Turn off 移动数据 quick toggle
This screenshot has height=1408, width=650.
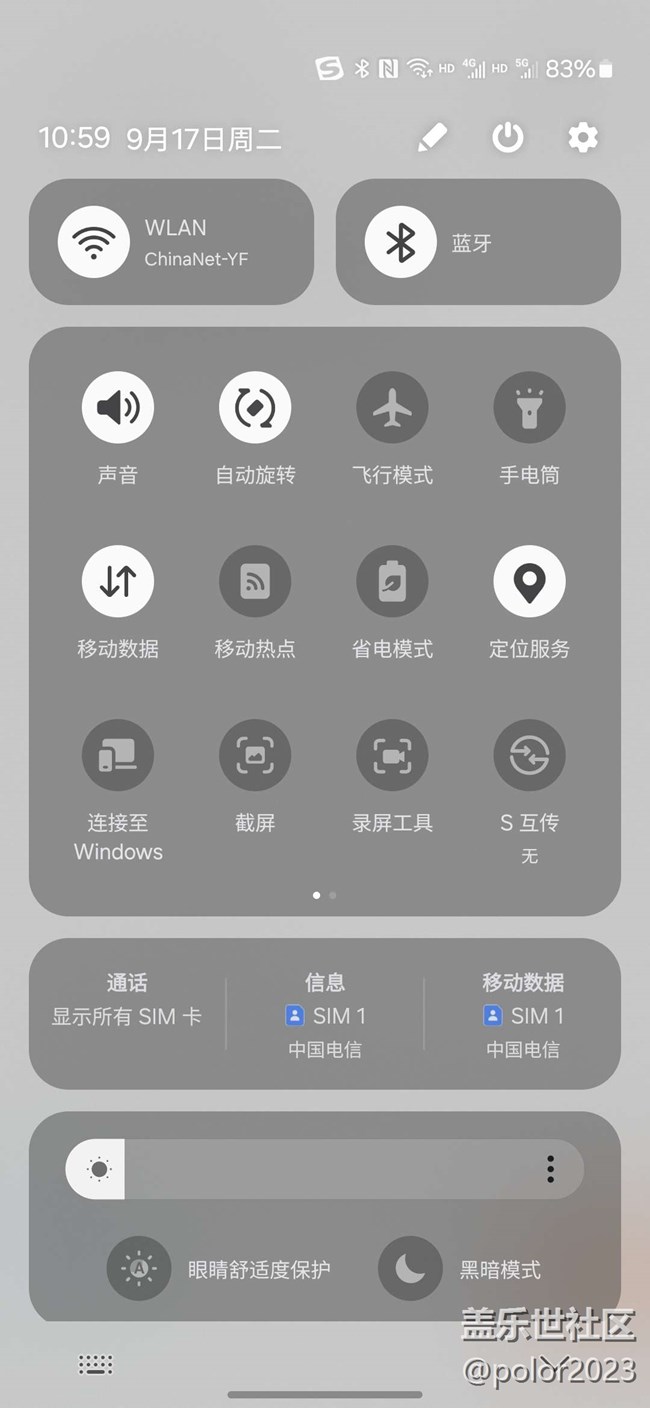[118, 581]
